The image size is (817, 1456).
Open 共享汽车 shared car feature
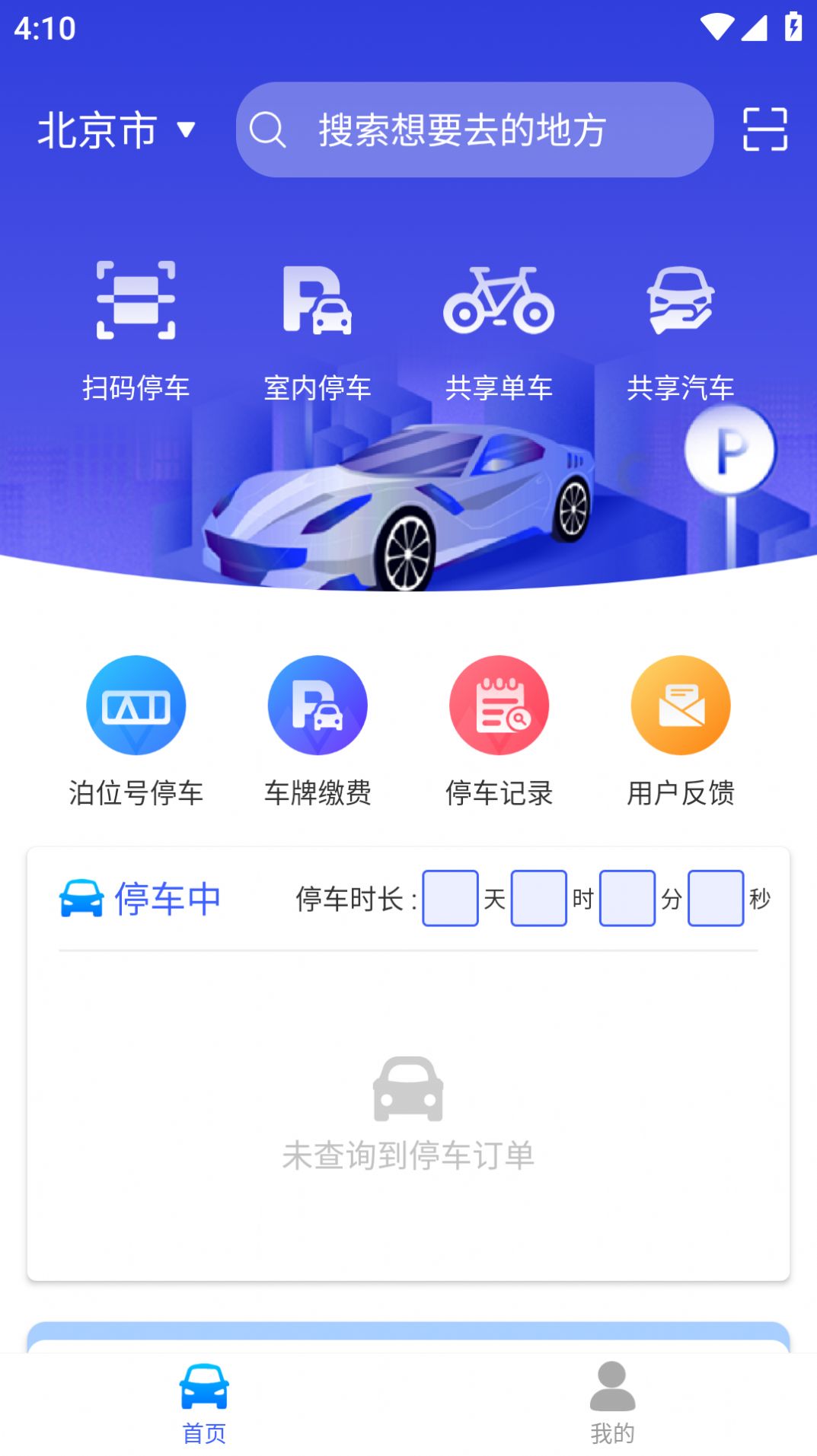tap(680, 301)
